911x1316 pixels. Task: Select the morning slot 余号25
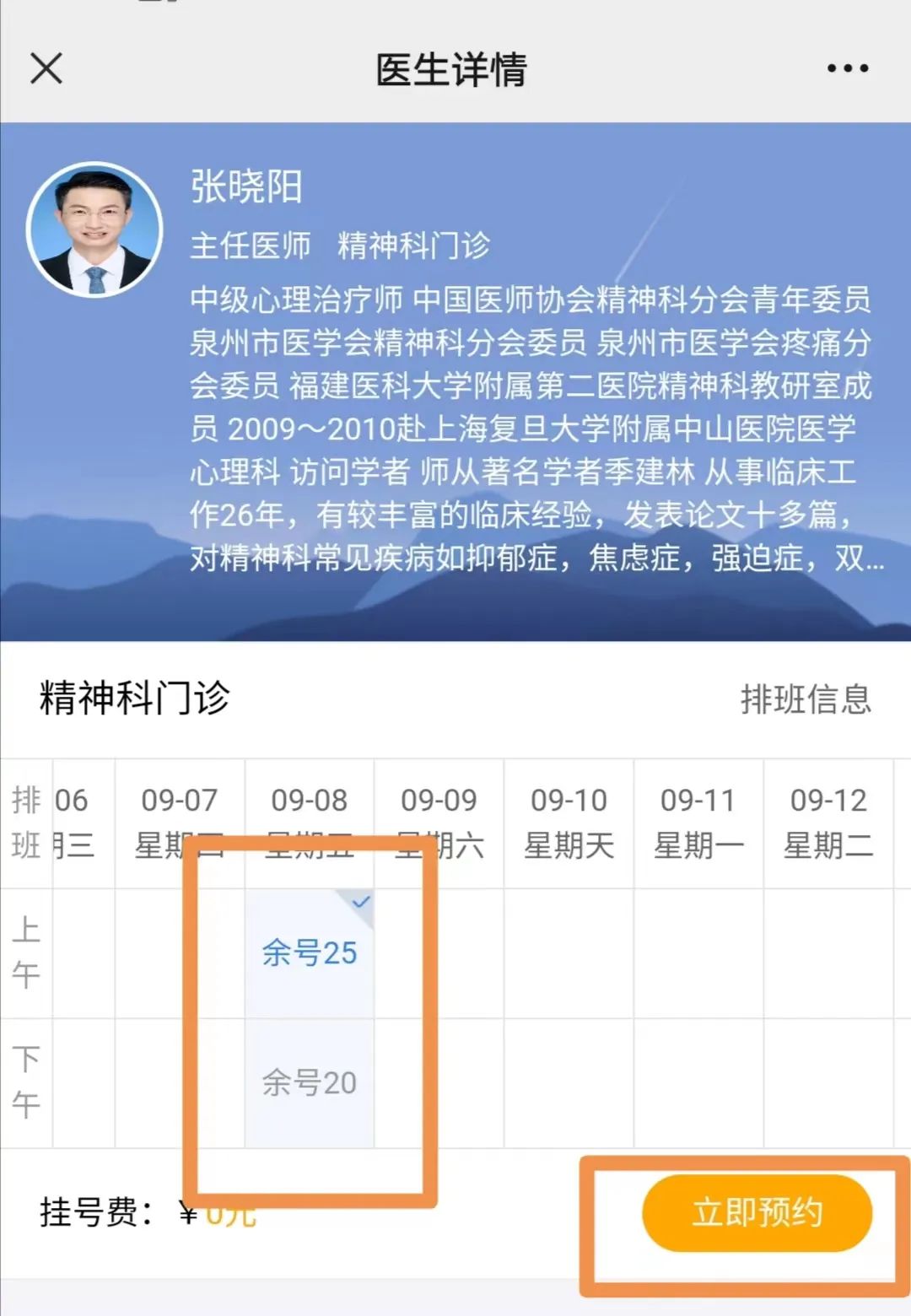point(310,952)
